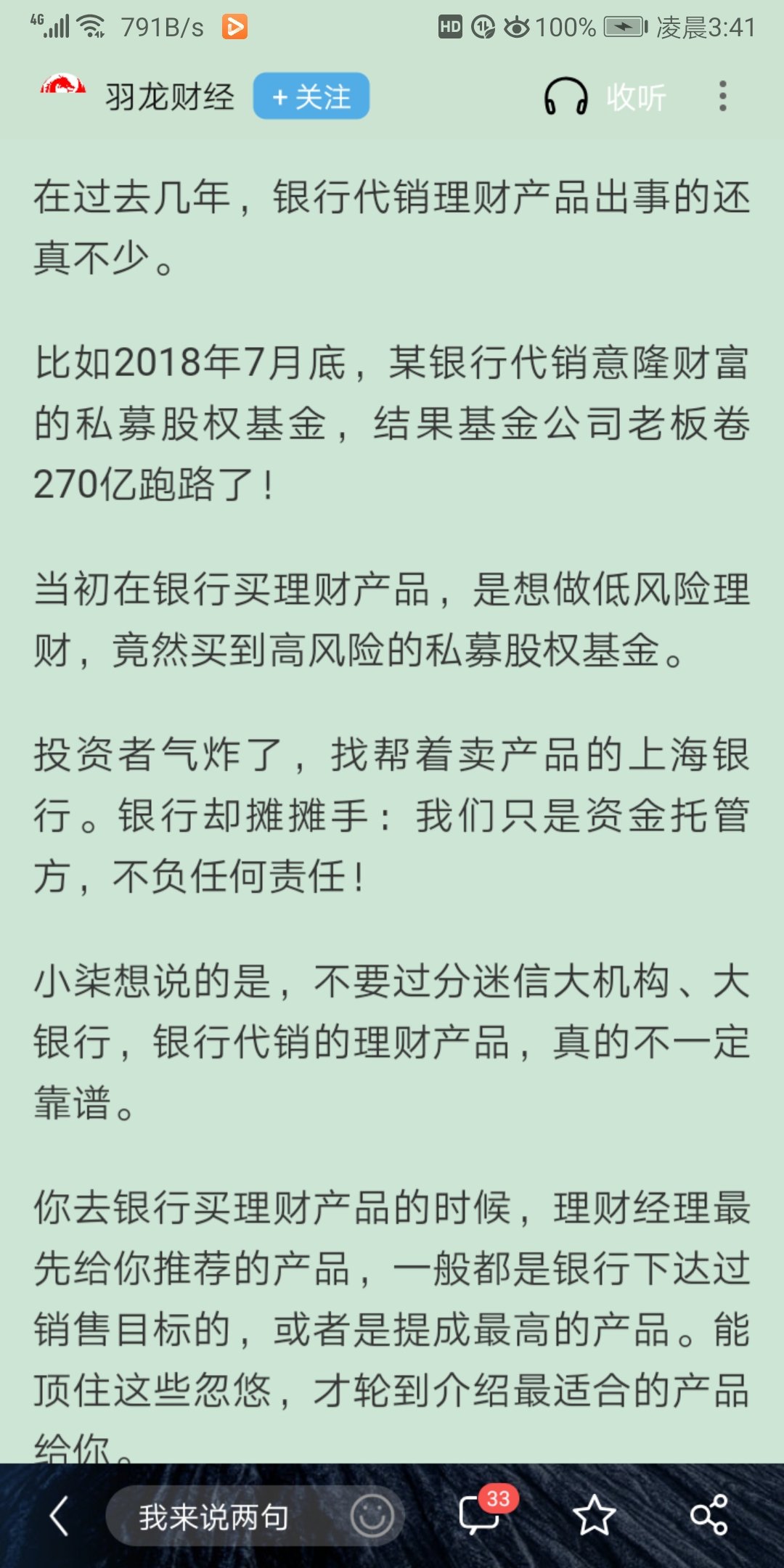784x1568 pixels.
Task: Favorite this article with the star
Action: tap(594, 1516)
